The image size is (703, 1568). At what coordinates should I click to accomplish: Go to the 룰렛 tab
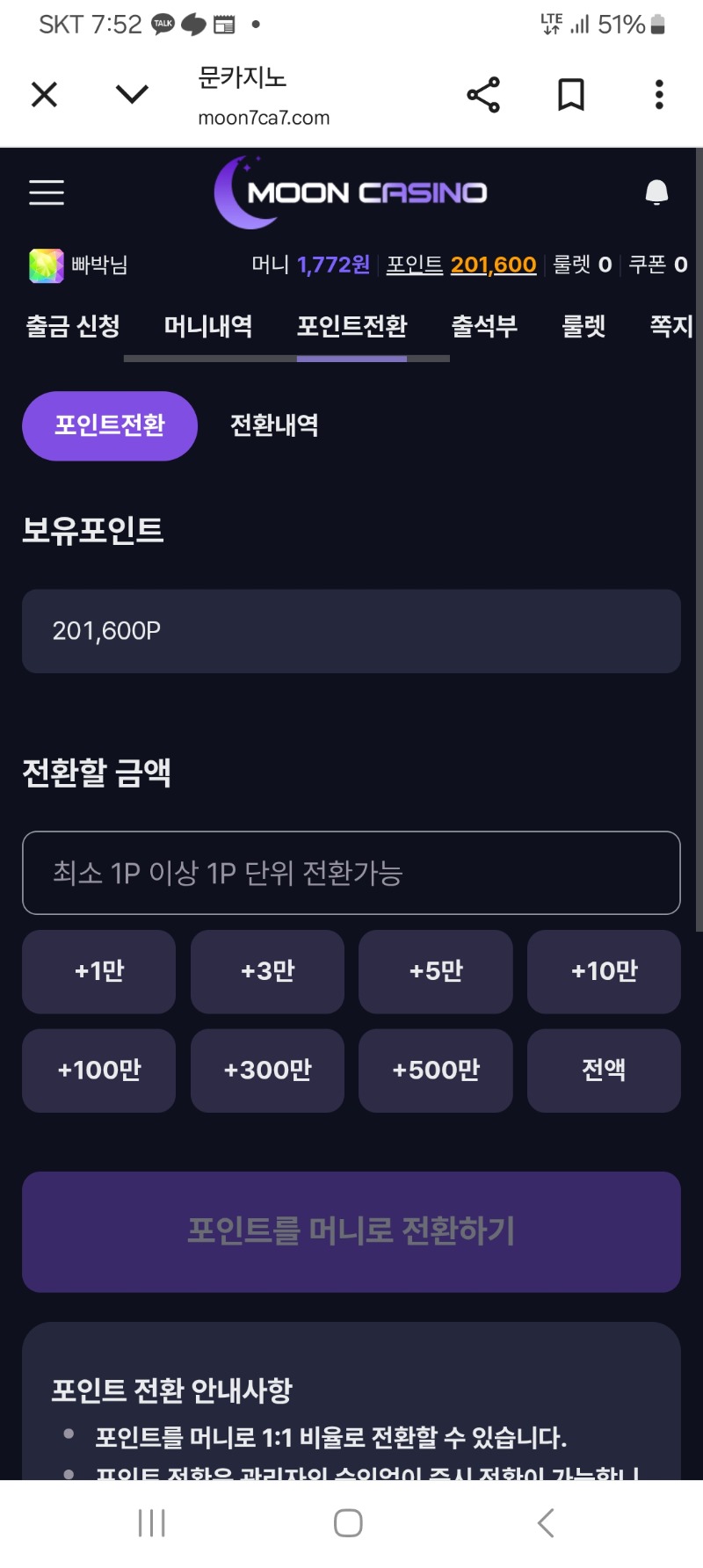(x=583, y=326)
